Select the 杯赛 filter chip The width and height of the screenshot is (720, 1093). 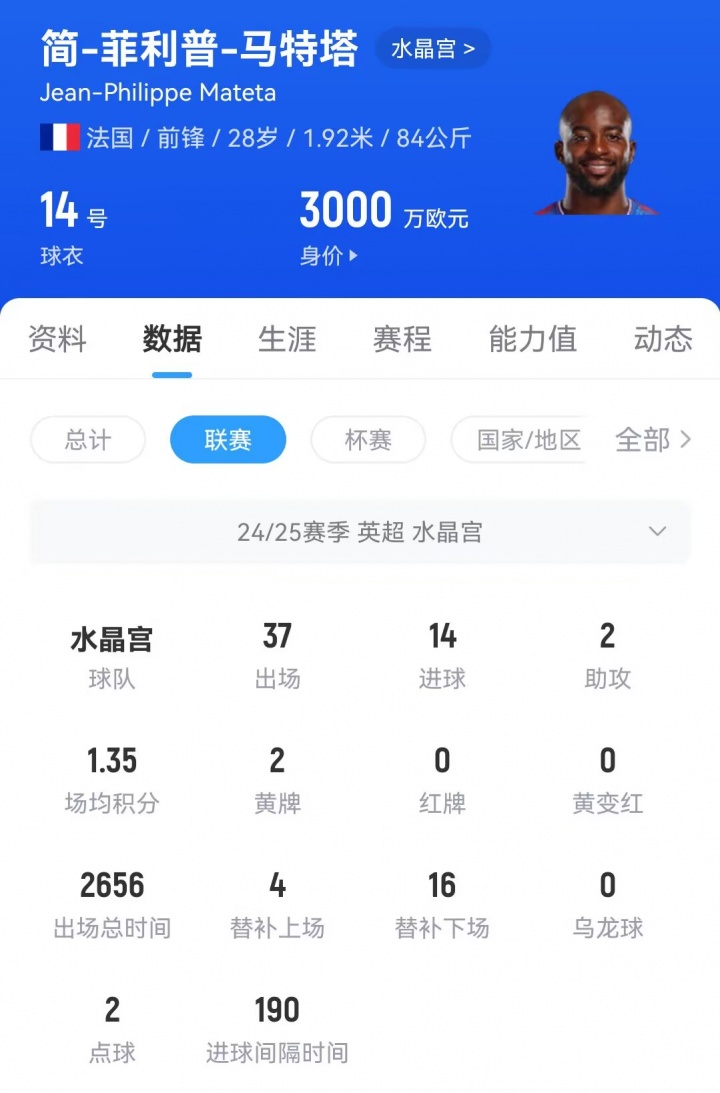[x=368, y=440]
